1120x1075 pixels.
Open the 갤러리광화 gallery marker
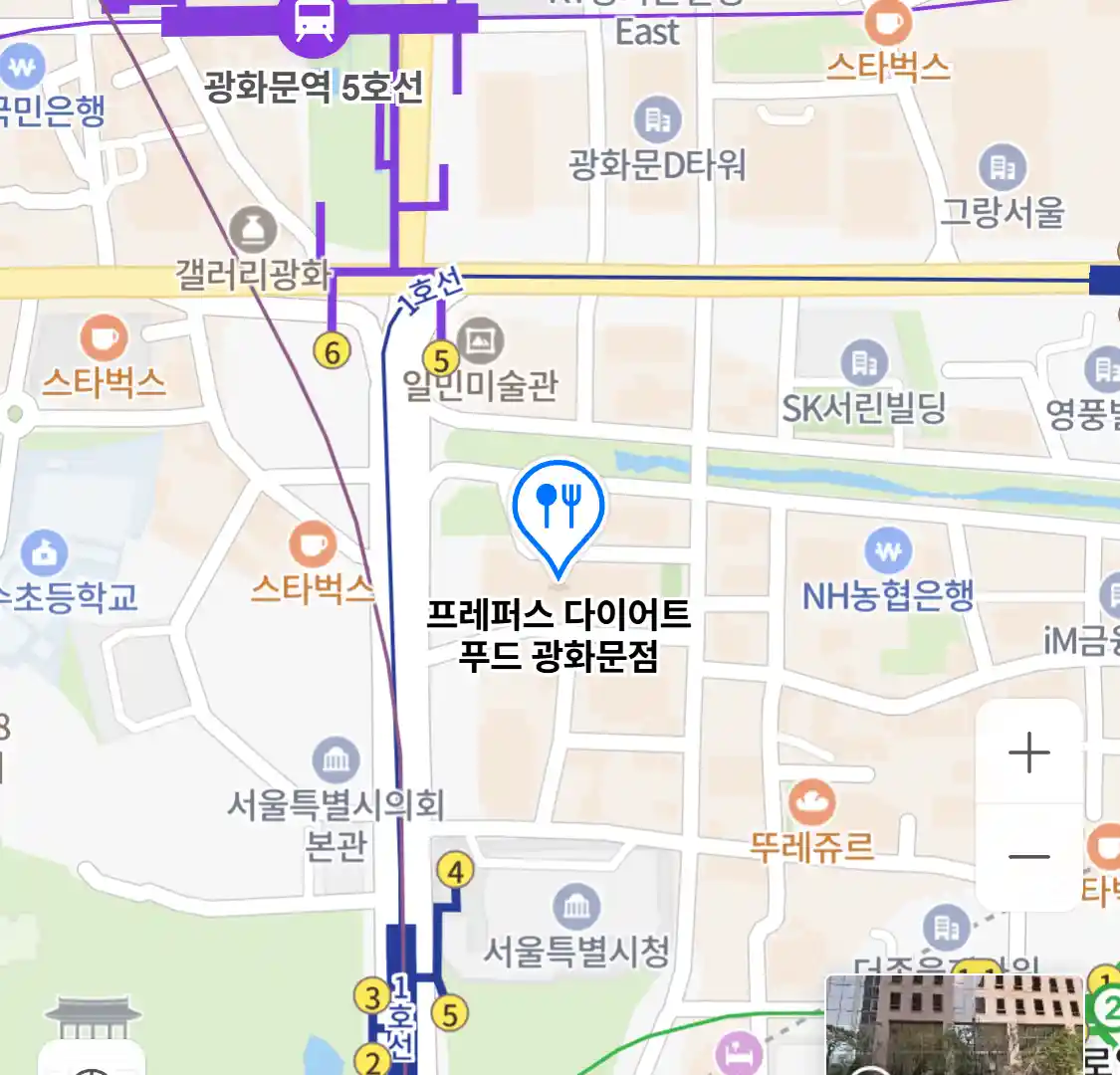pyautogui.click(x=254, y=230)
